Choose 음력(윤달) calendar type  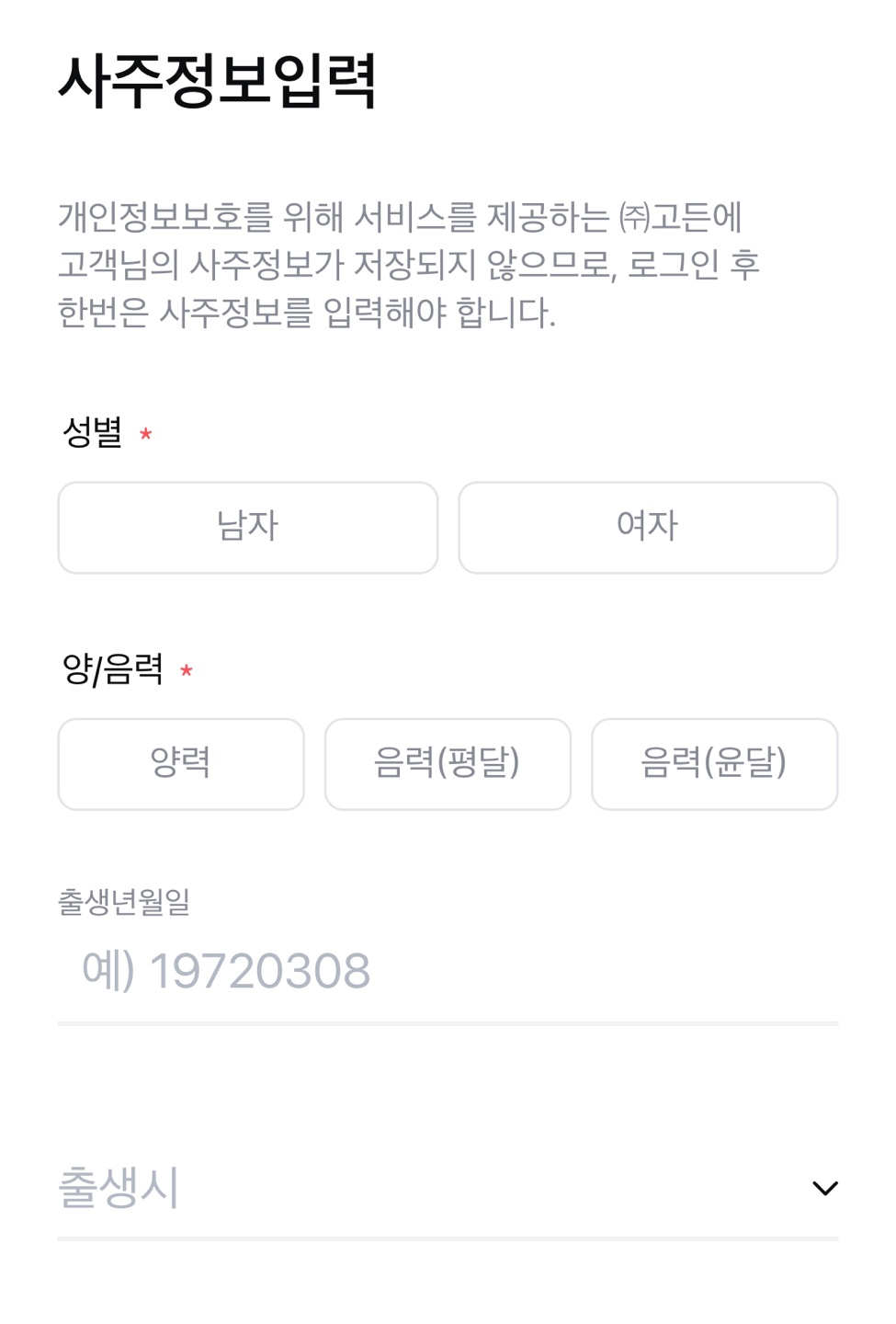pos(715,764)
